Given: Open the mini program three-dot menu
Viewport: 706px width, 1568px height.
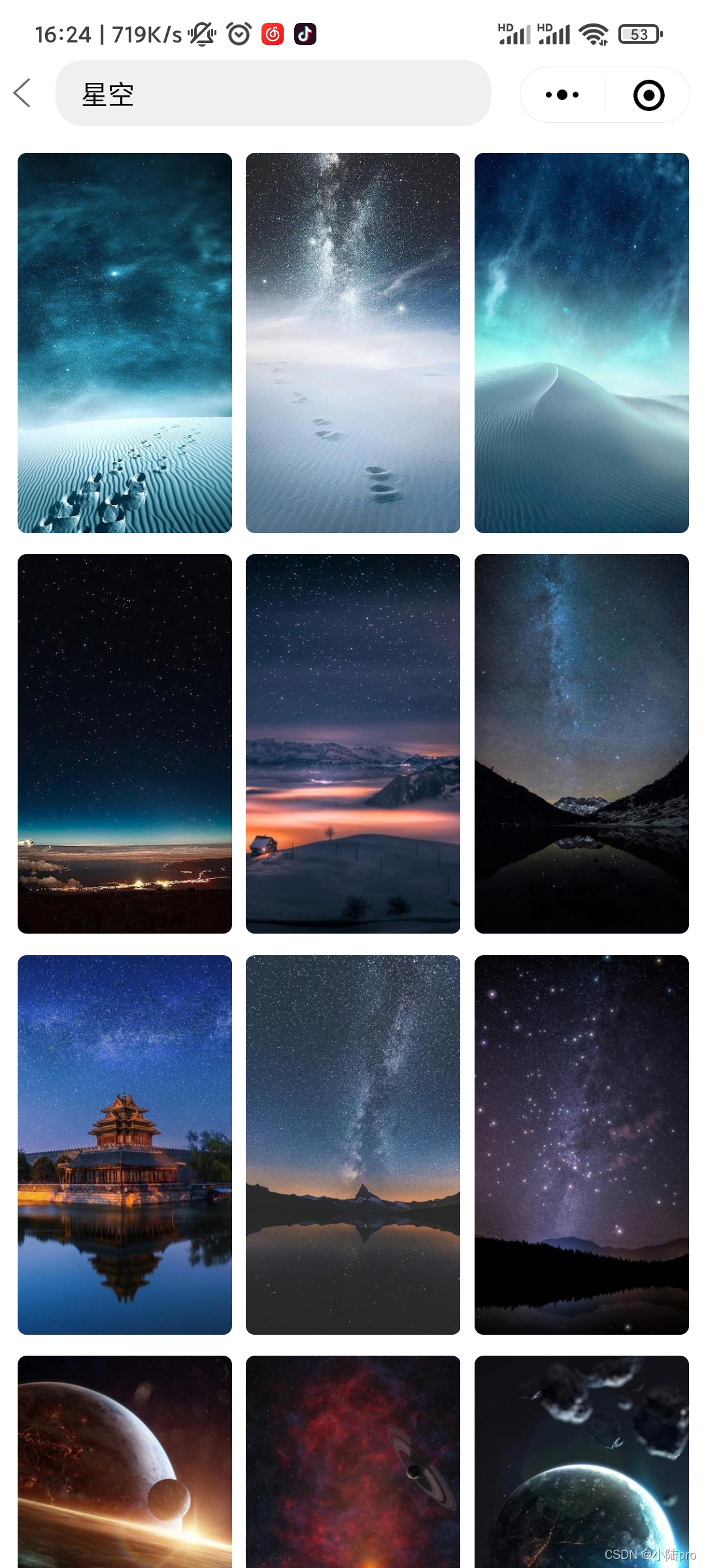Looking at the screenshot, I should tap(562, 95).
